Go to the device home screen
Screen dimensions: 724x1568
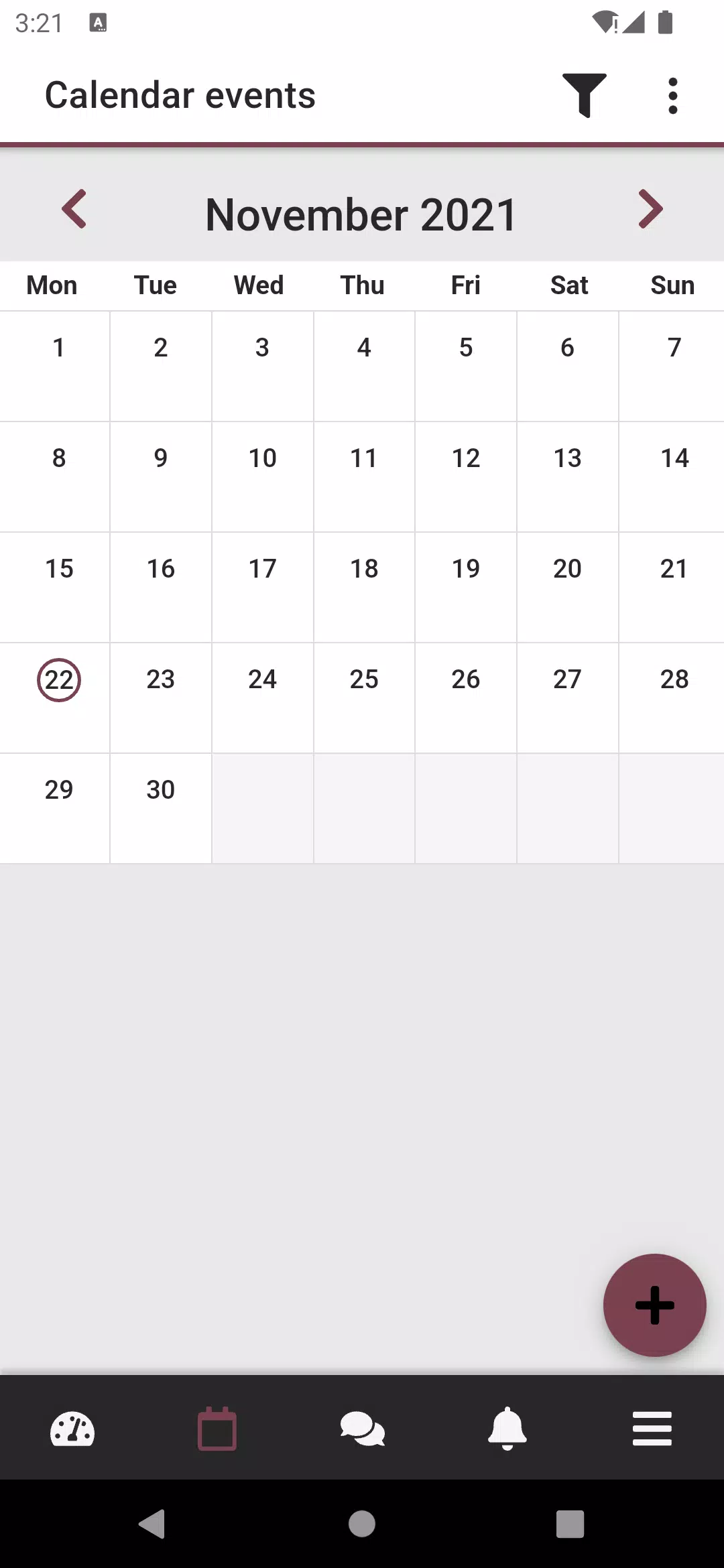coord(362,1524)
